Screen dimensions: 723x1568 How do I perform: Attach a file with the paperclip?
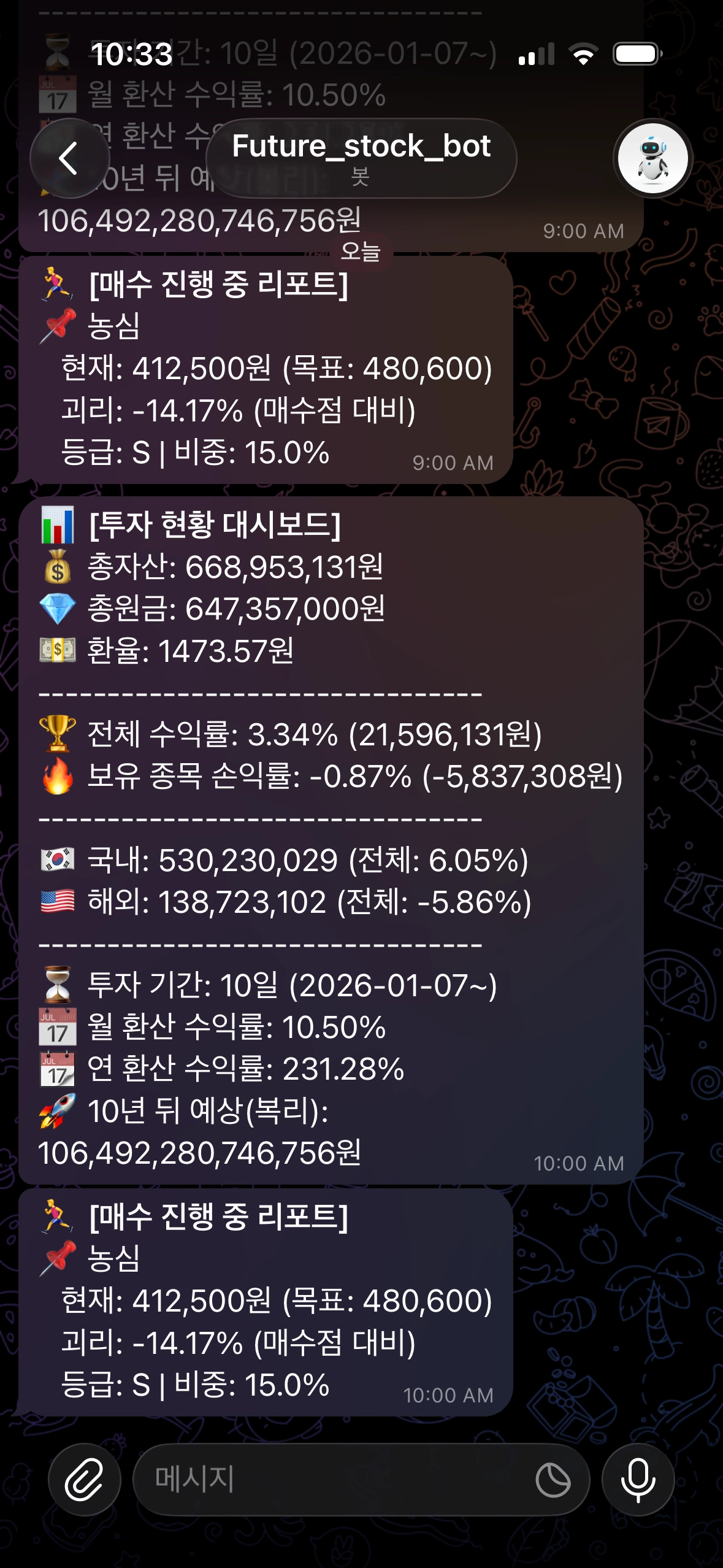85,1480
